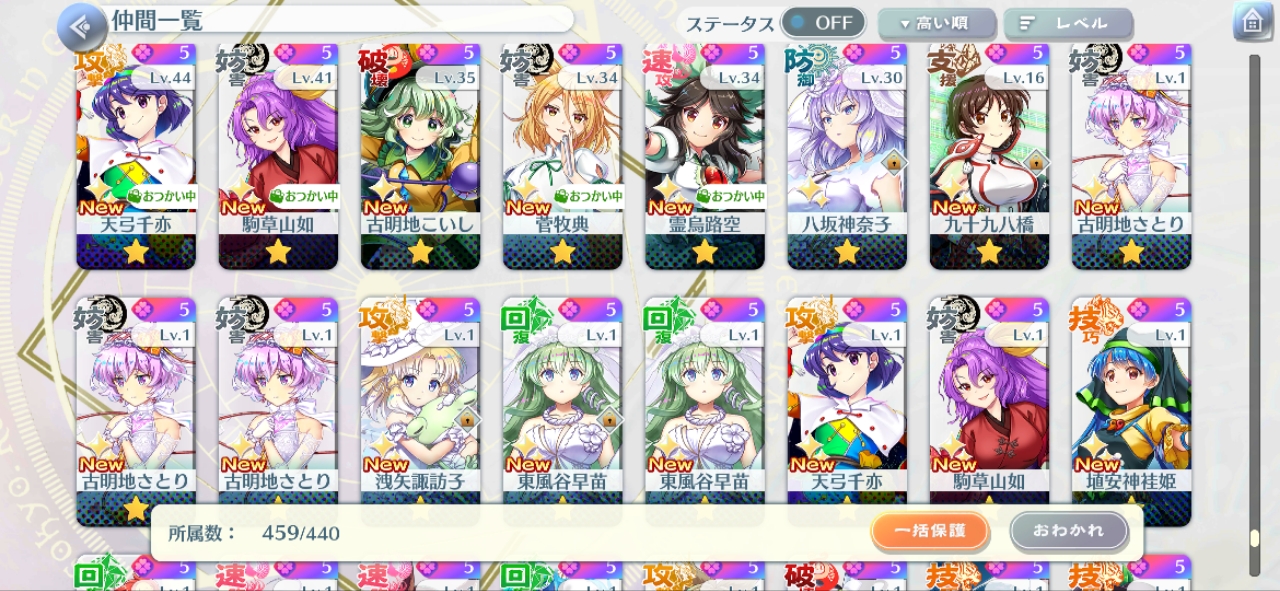
Task: Select the 九十九八橋 character card
Action: (988, 150)
